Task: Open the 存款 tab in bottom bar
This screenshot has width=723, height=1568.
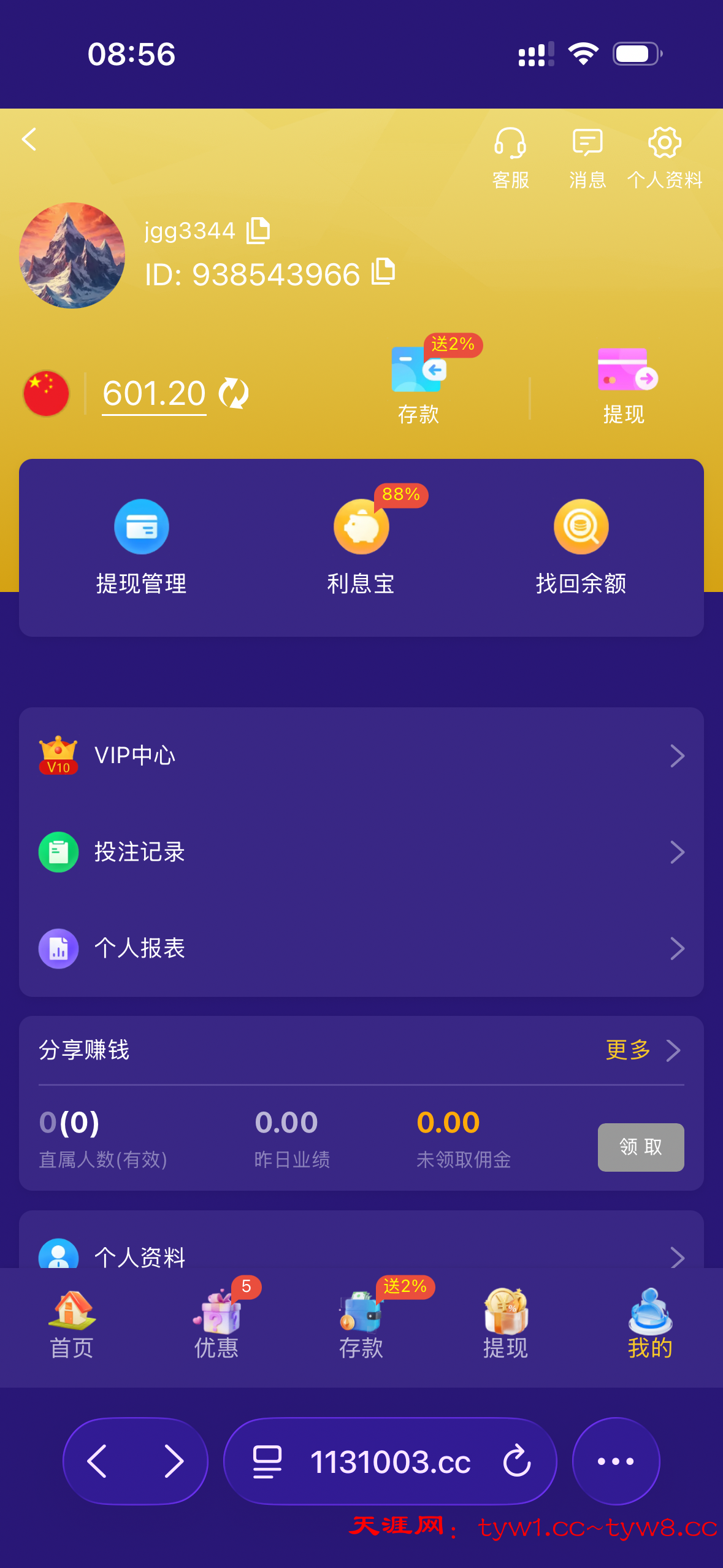Action: point(361,1325)
